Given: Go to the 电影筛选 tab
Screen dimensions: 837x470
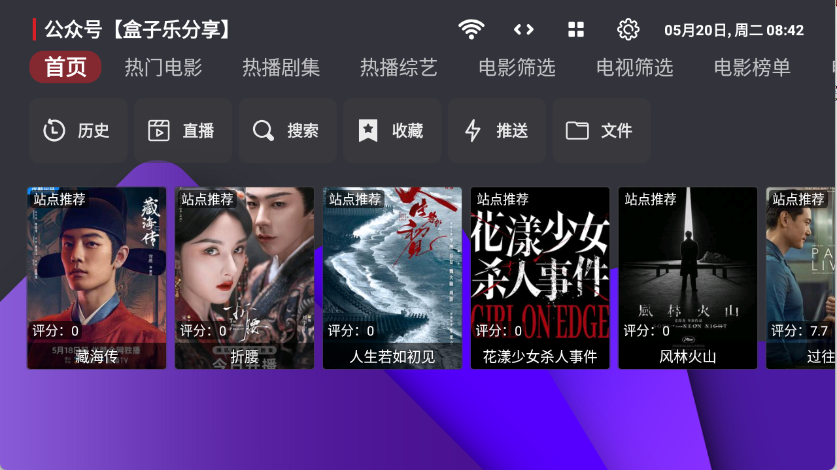Looking at the screenshot, I should tap(517, 68).
